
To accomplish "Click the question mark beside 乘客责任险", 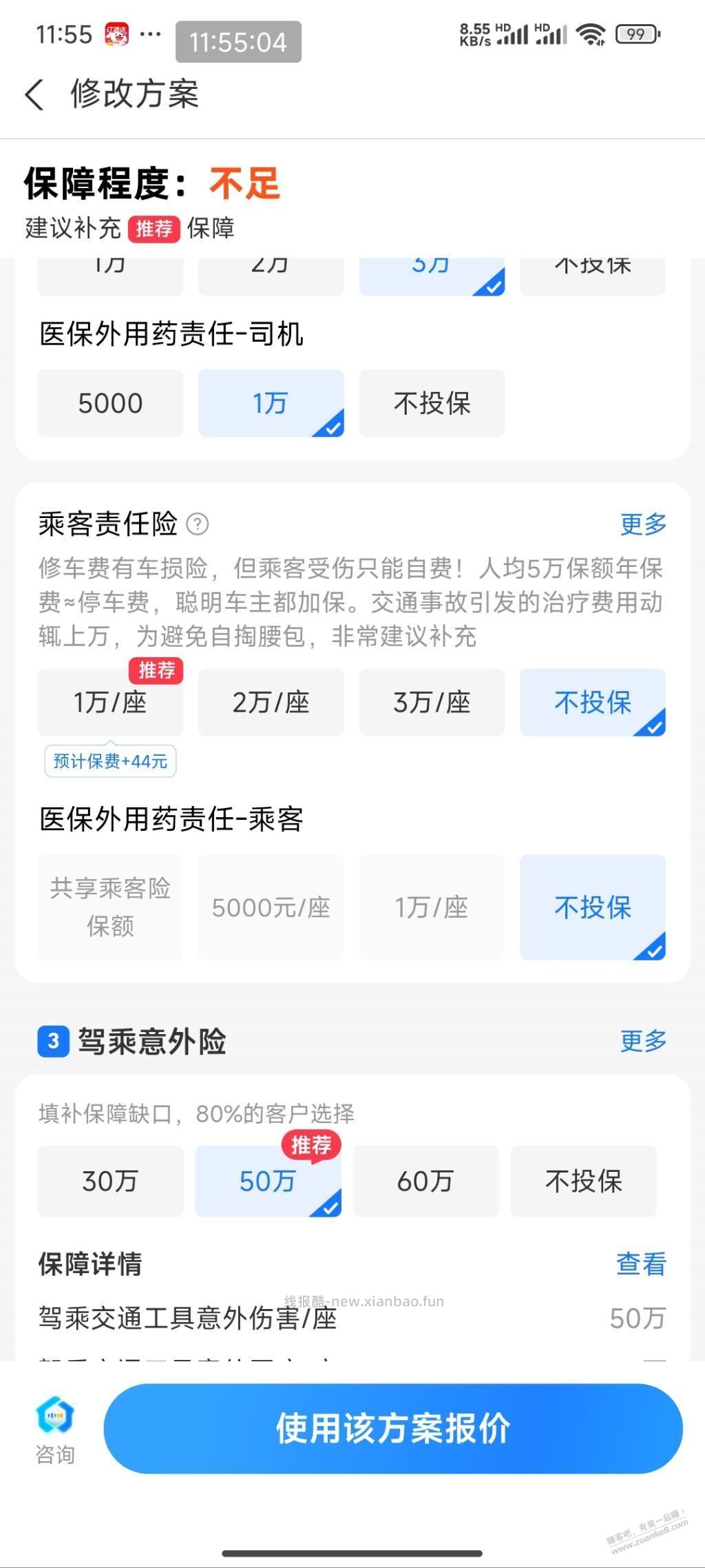I will pyautogui.click(x=199, y=524).
